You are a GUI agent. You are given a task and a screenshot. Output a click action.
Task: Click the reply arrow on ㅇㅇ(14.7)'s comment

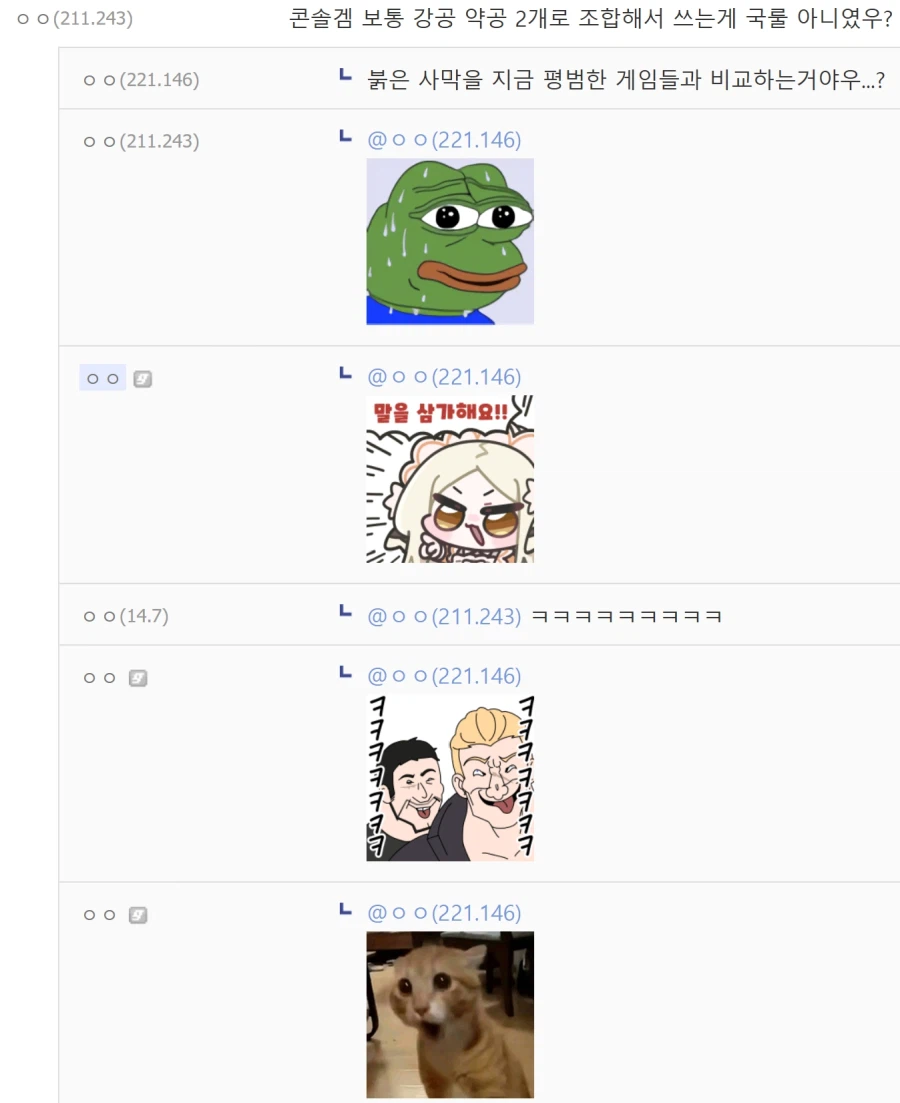tap(345, 609)
